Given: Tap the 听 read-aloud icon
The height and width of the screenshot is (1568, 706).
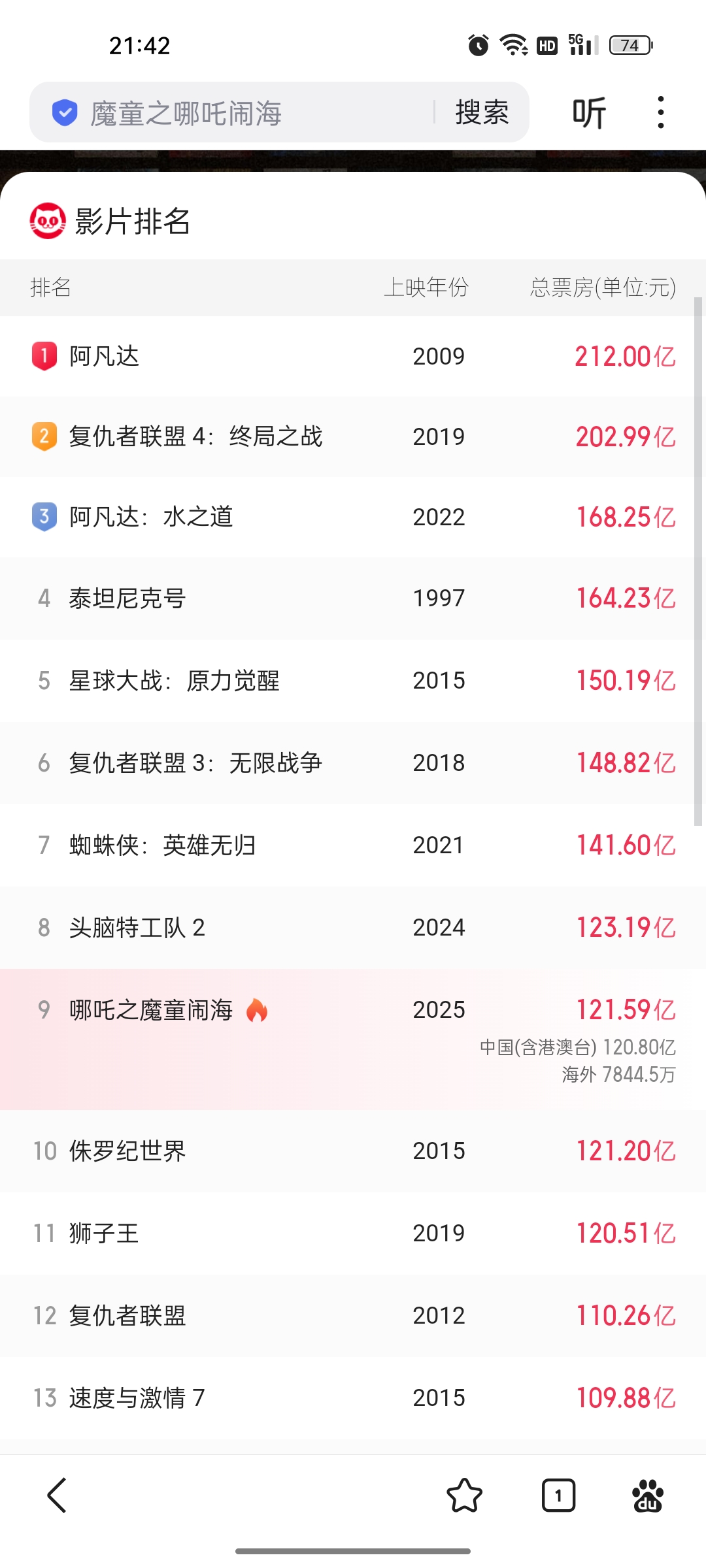Looking at the screenshot, I should coord(588,112).
